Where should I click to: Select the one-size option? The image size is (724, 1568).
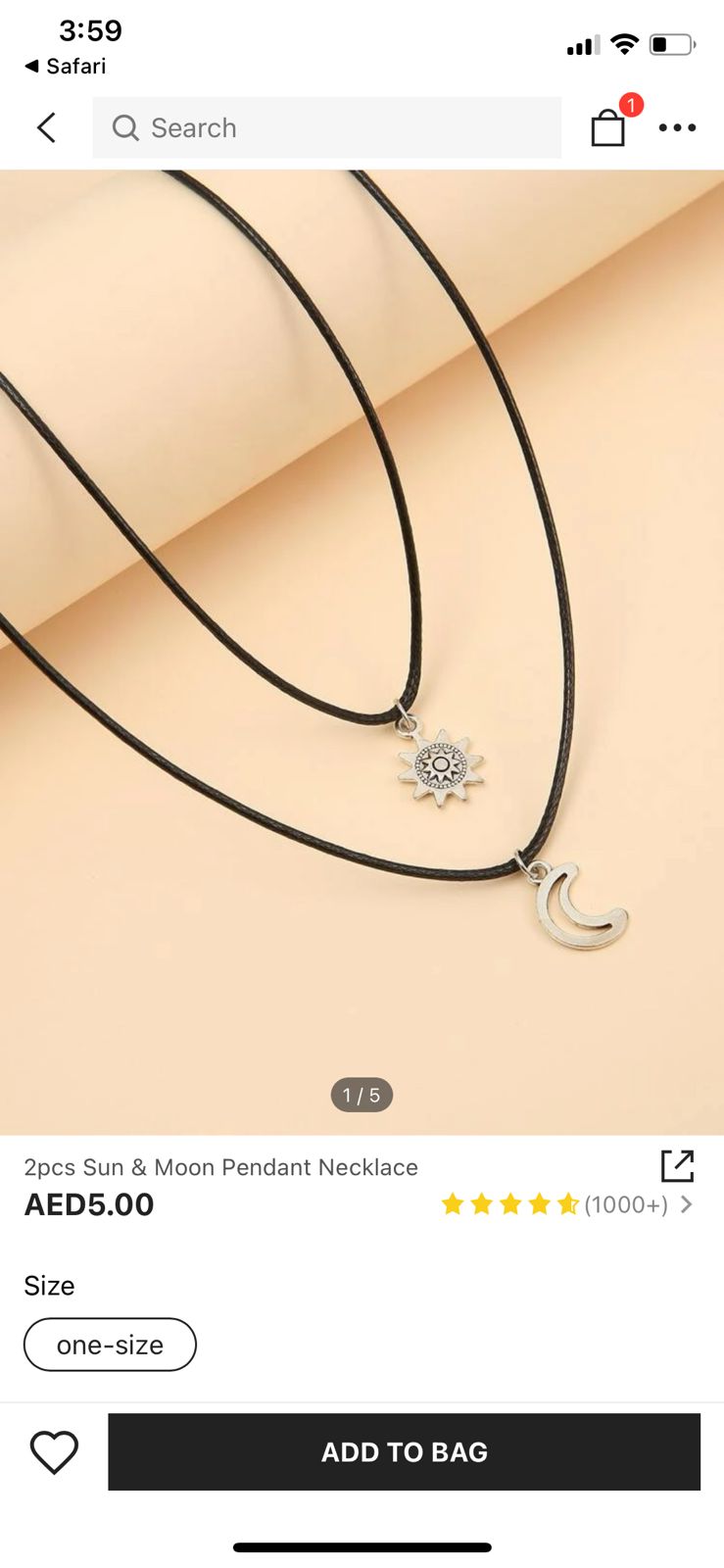click(110, 1345)
